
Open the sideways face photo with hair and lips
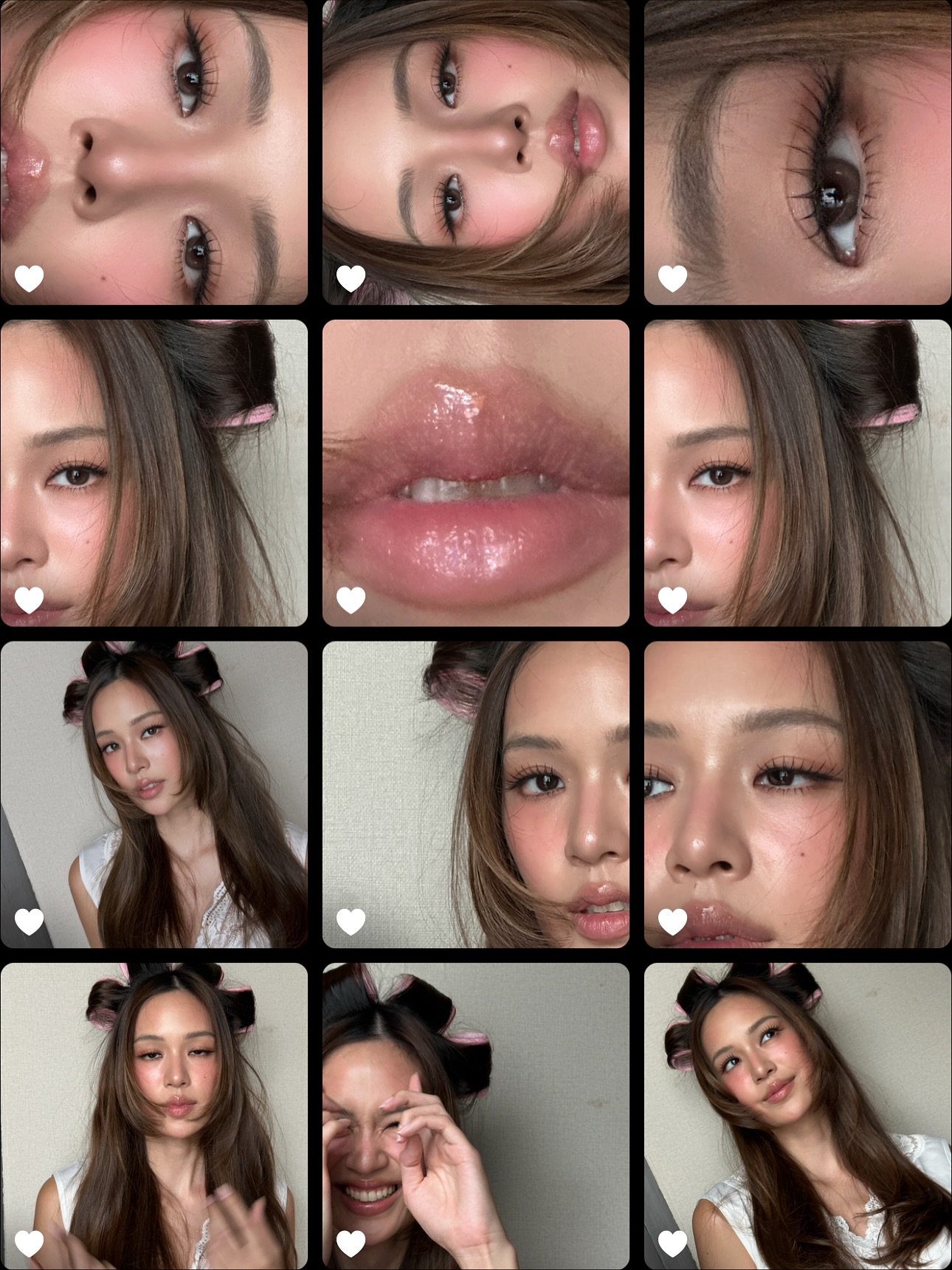(475, 152)
